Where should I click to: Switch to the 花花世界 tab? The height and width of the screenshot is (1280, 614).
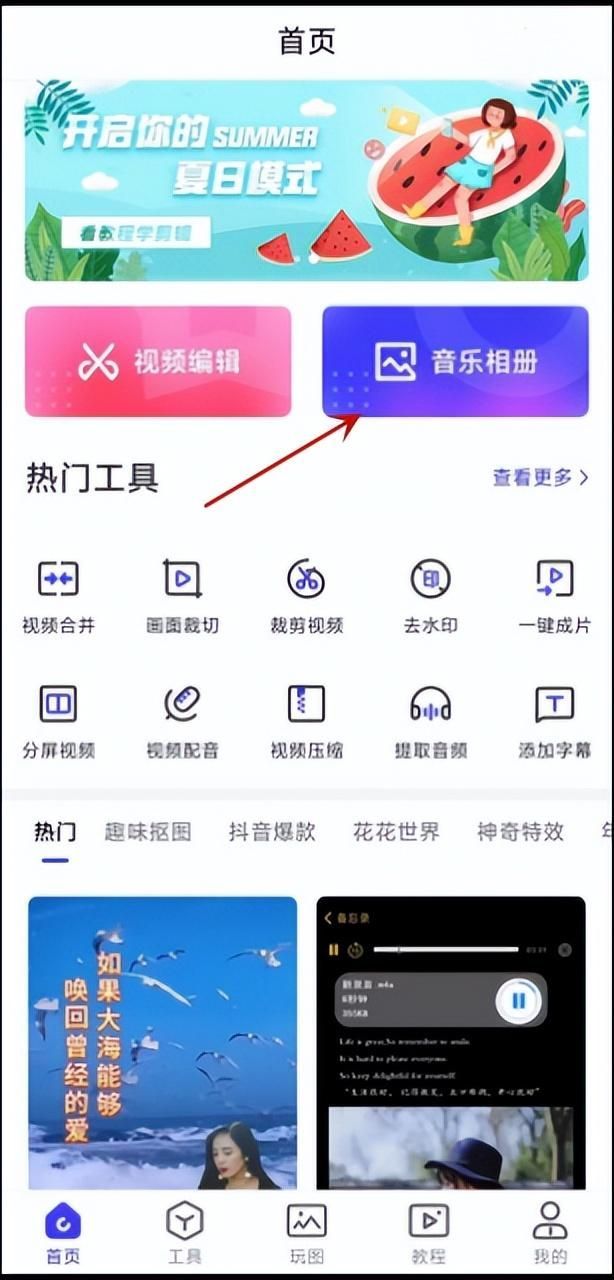396,832
